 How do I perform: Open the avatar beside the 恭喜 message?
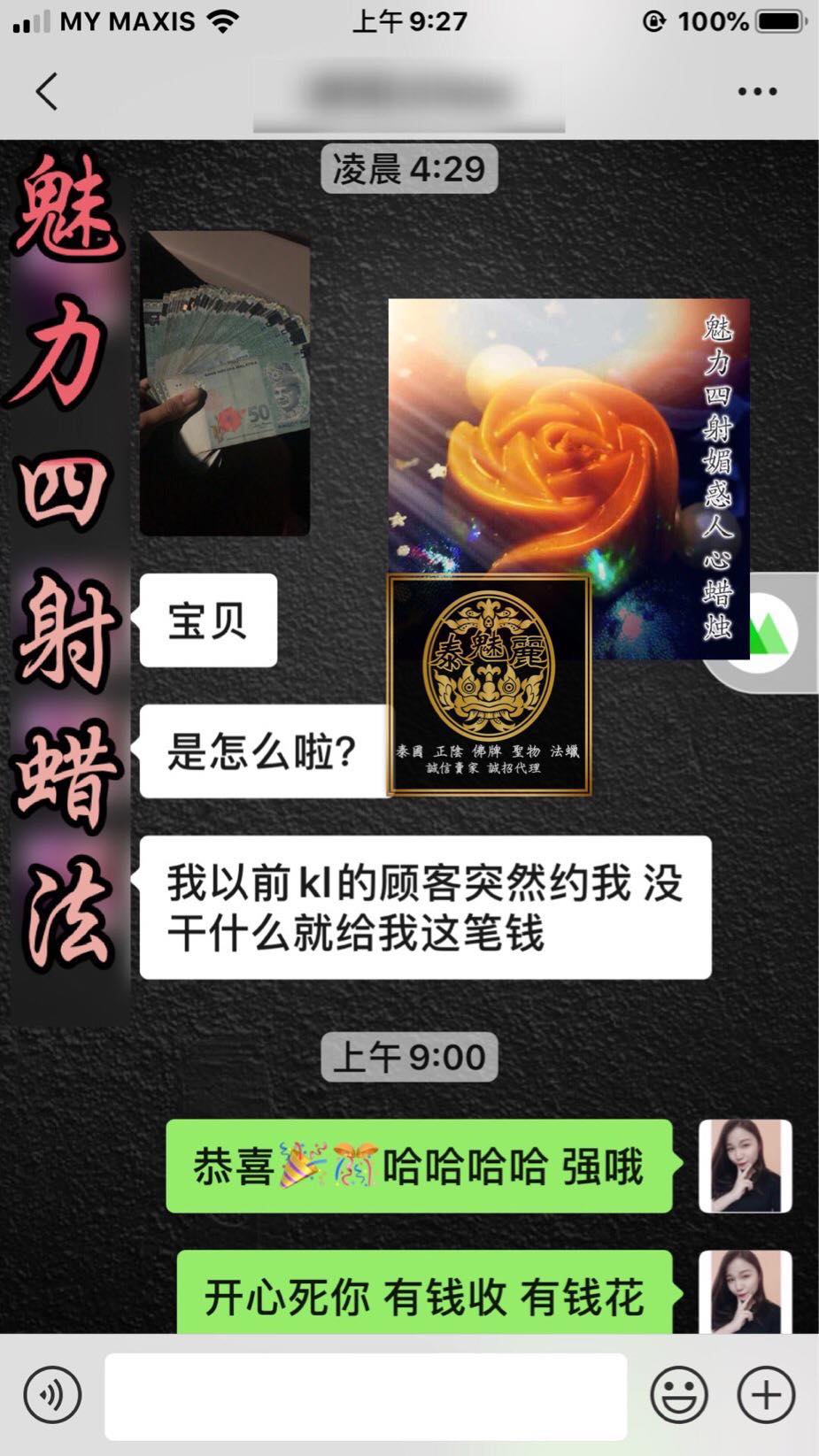745,1166
